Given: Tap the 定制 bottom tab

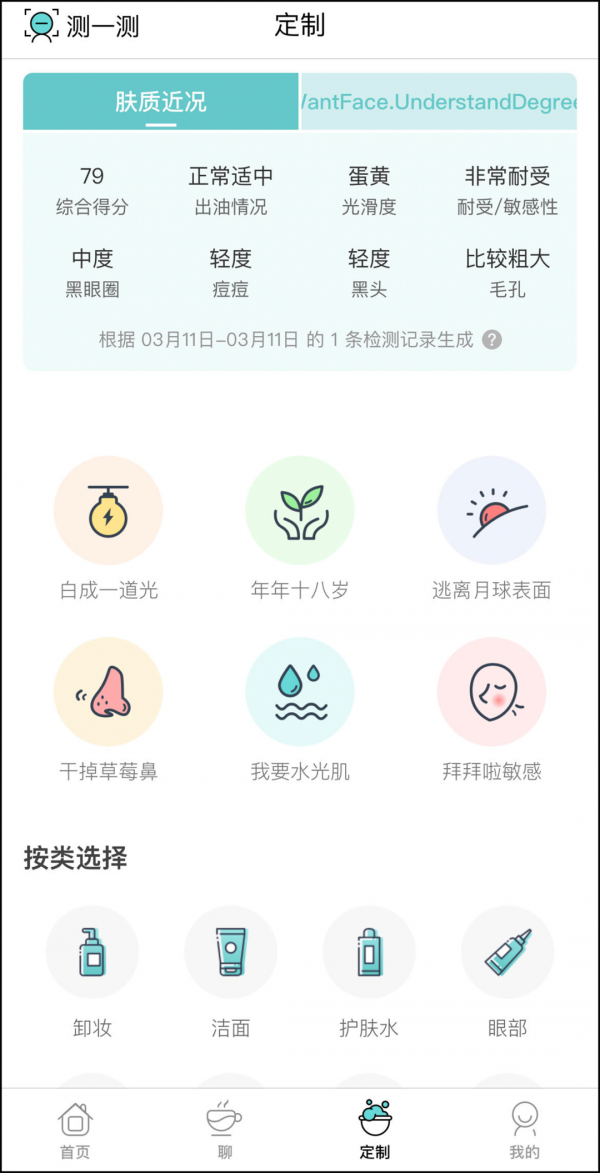Looking at the screenshot, I should (375, 1130).
